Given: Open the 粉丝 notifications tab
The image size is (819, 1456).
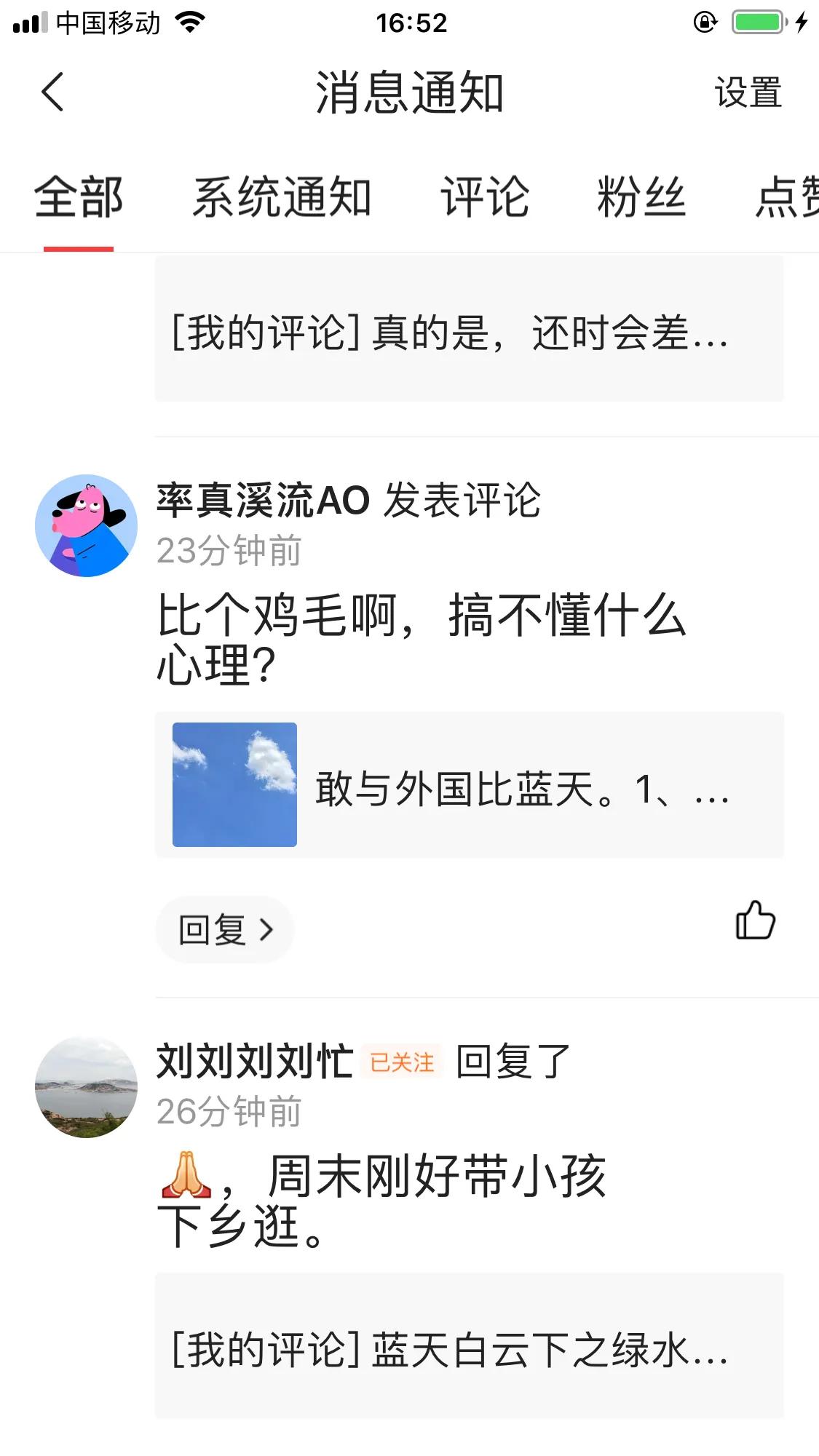Looking at the screenshot, I should pyautogui.click(x=641, y=196).
